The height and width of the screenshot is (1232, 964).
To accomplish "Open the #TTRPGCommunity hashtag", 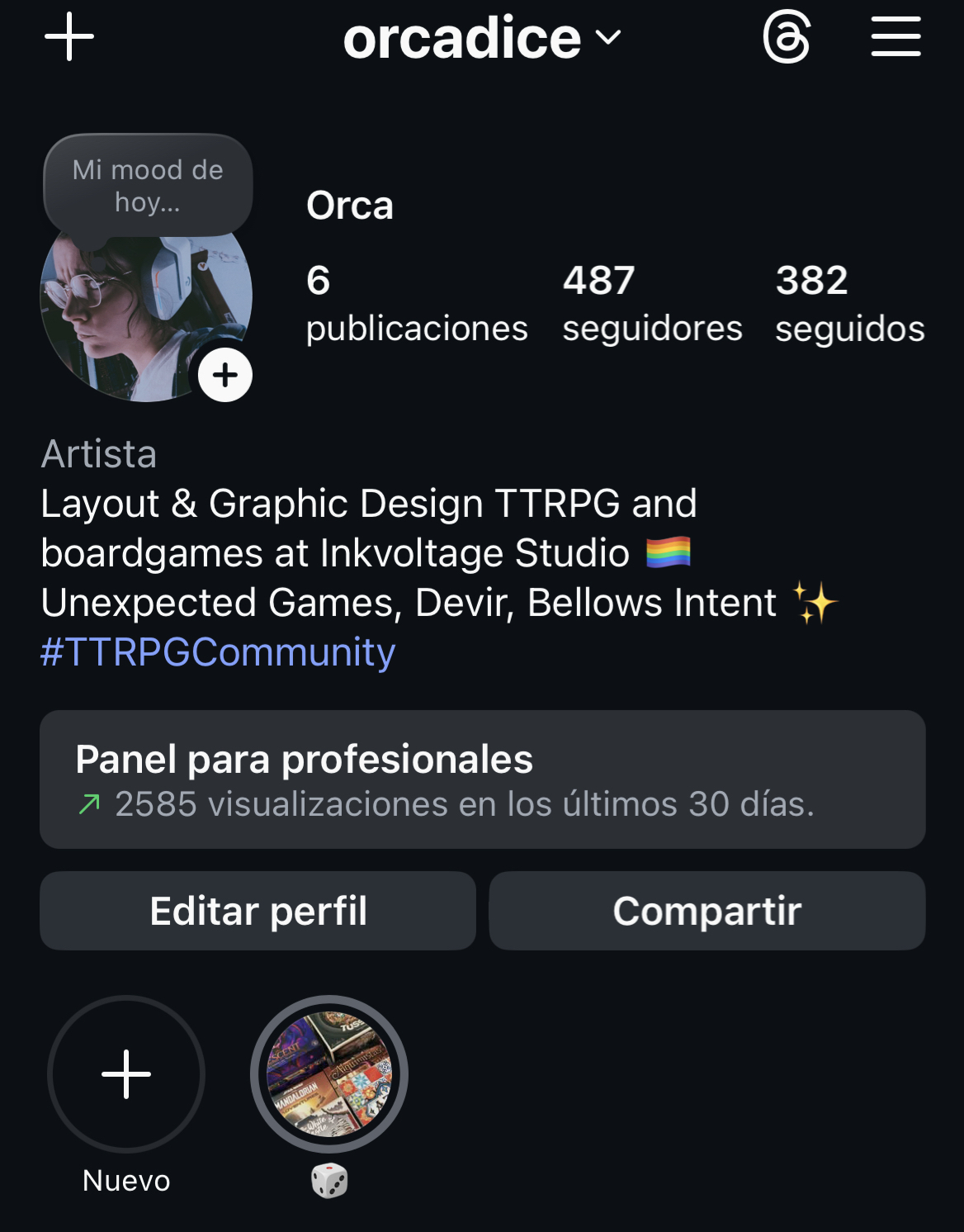I will pos(218,652).
